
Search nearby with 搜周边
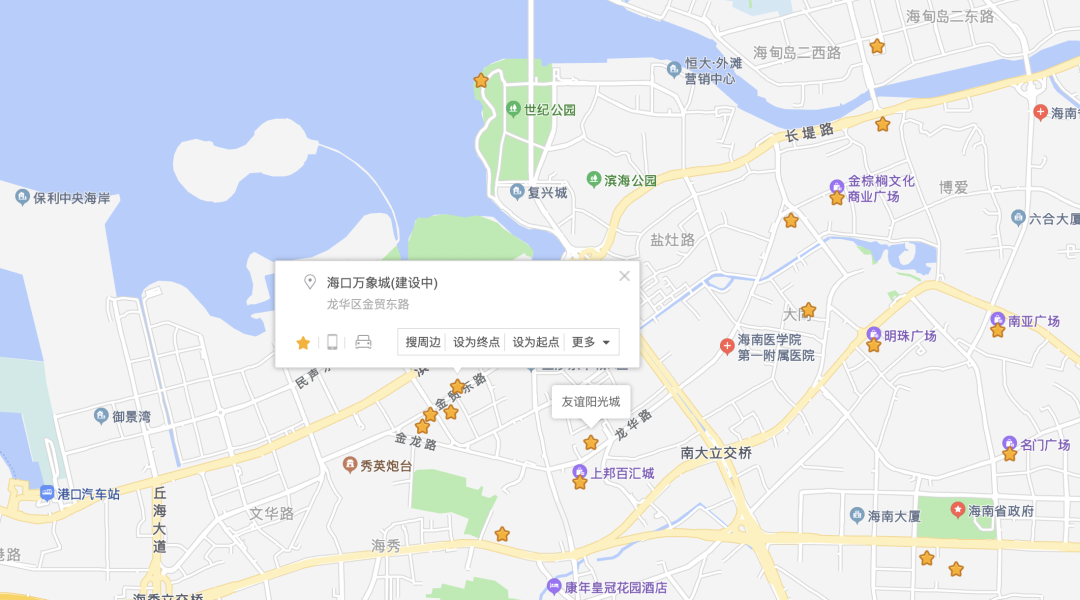pos(423,342)
